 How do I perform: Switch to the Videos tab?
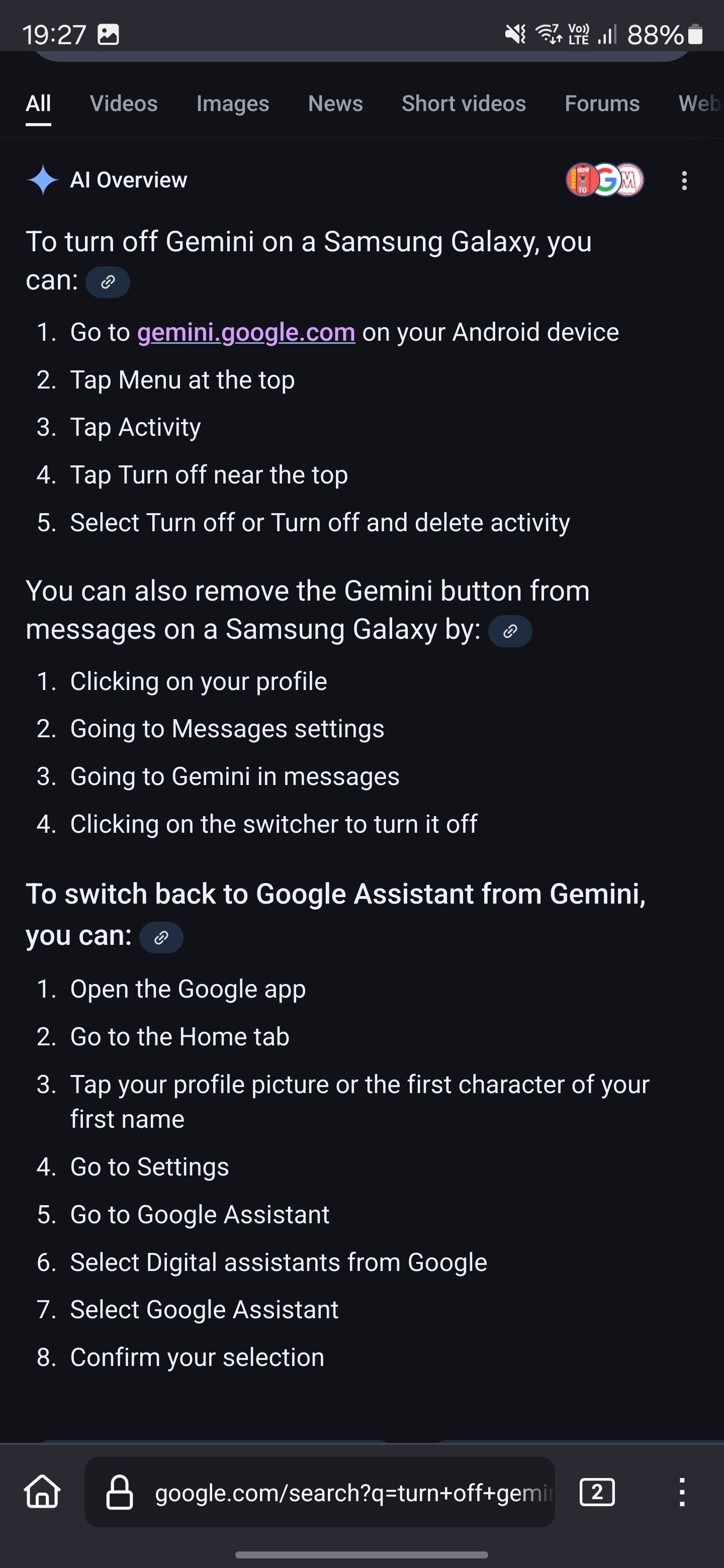tap(124, 104)
